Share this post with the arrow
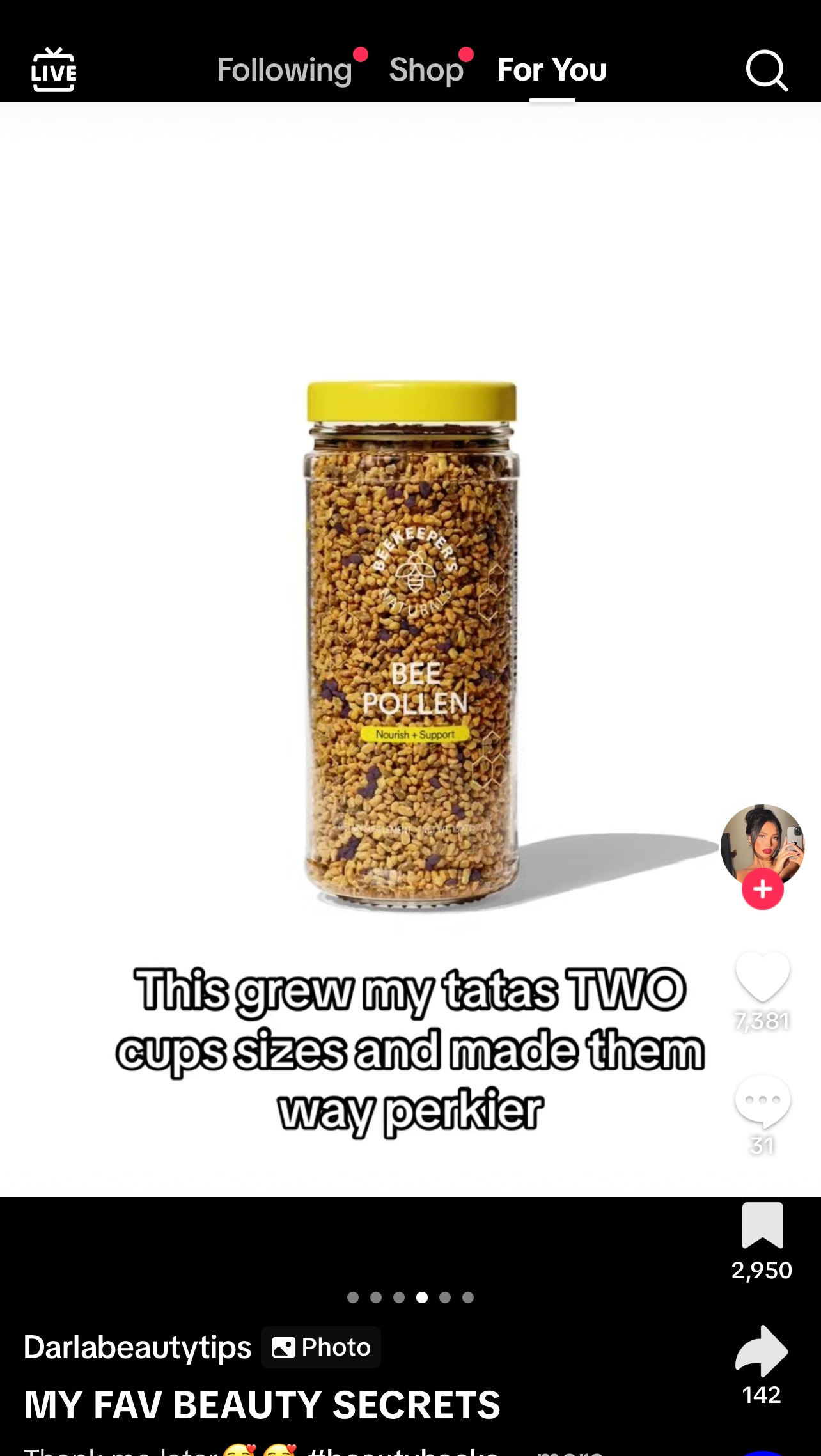 coord(762,1350)
